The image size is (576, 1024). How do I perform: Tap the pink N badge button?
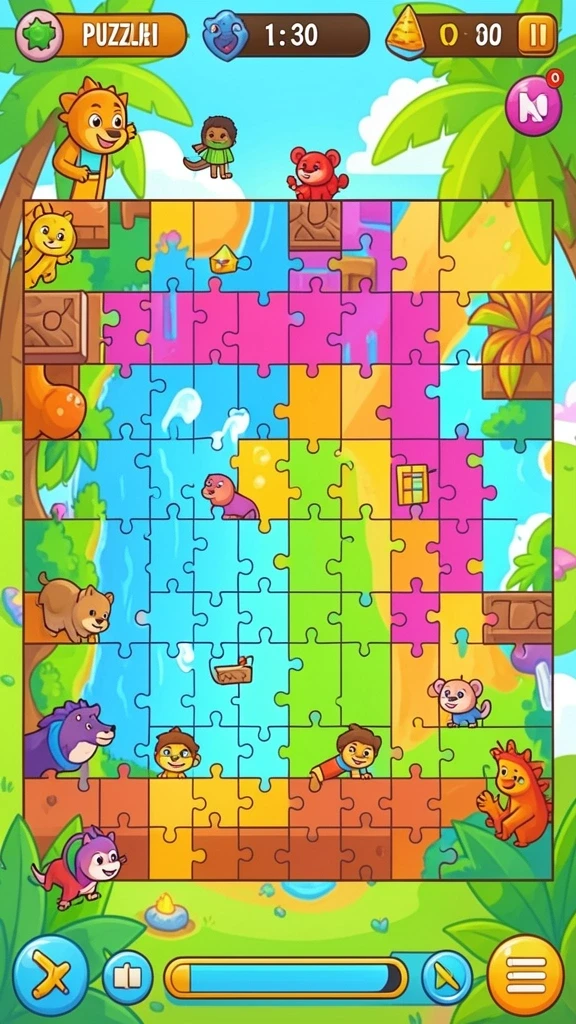(x=534, y=106)
